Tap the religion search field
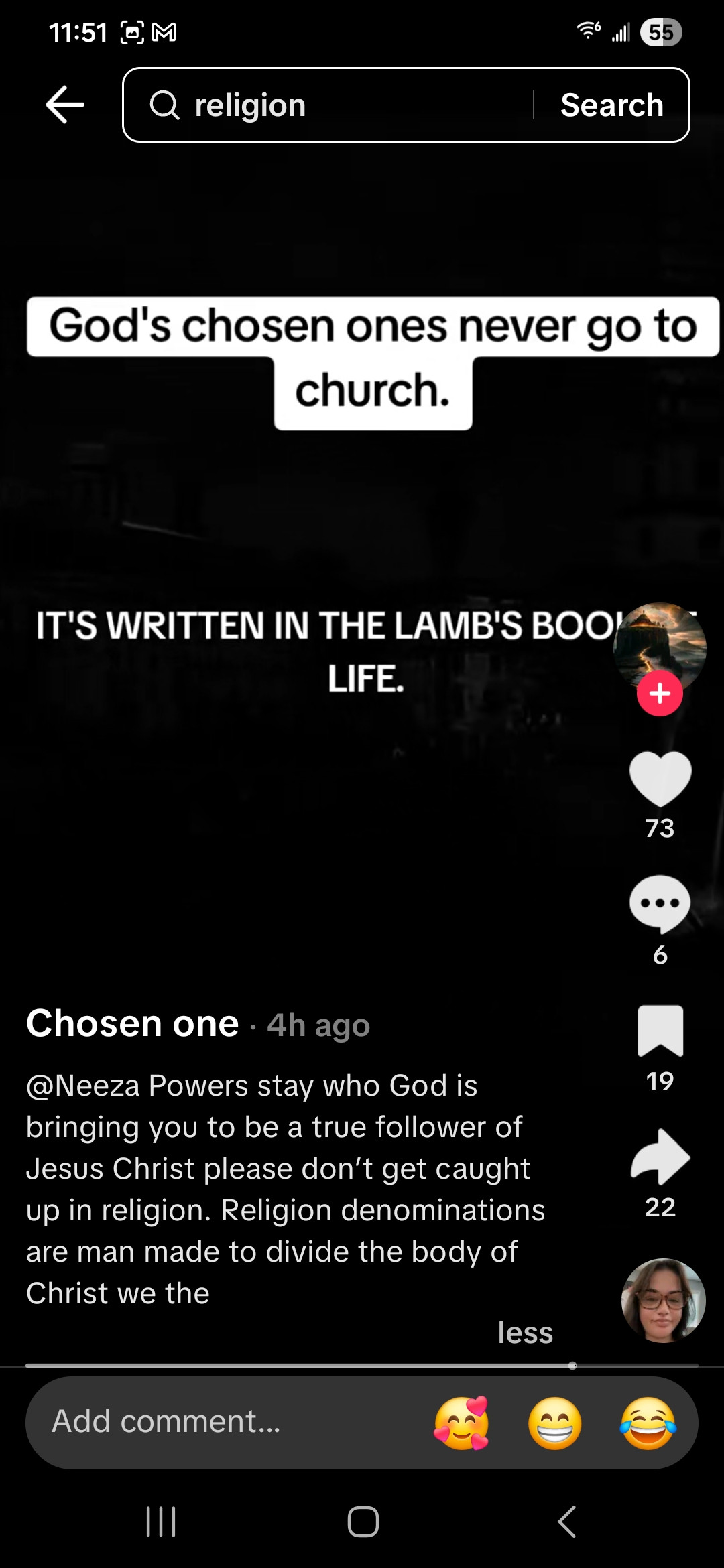Image resolution: width=724 pixels, height=1568 pixels. (335, 105)
